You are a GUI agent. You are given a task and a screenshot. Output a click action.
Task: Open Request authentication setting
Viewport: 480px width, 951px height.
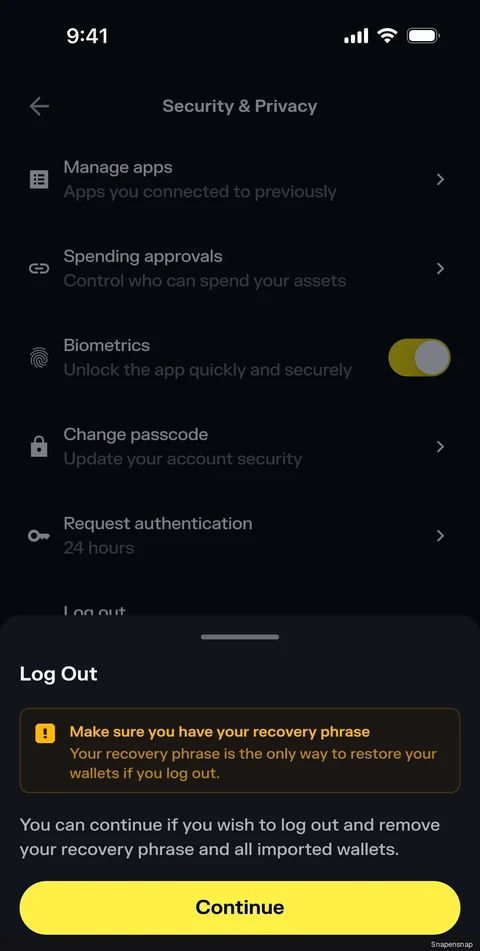pyautogui.click(x=240, y=536)
